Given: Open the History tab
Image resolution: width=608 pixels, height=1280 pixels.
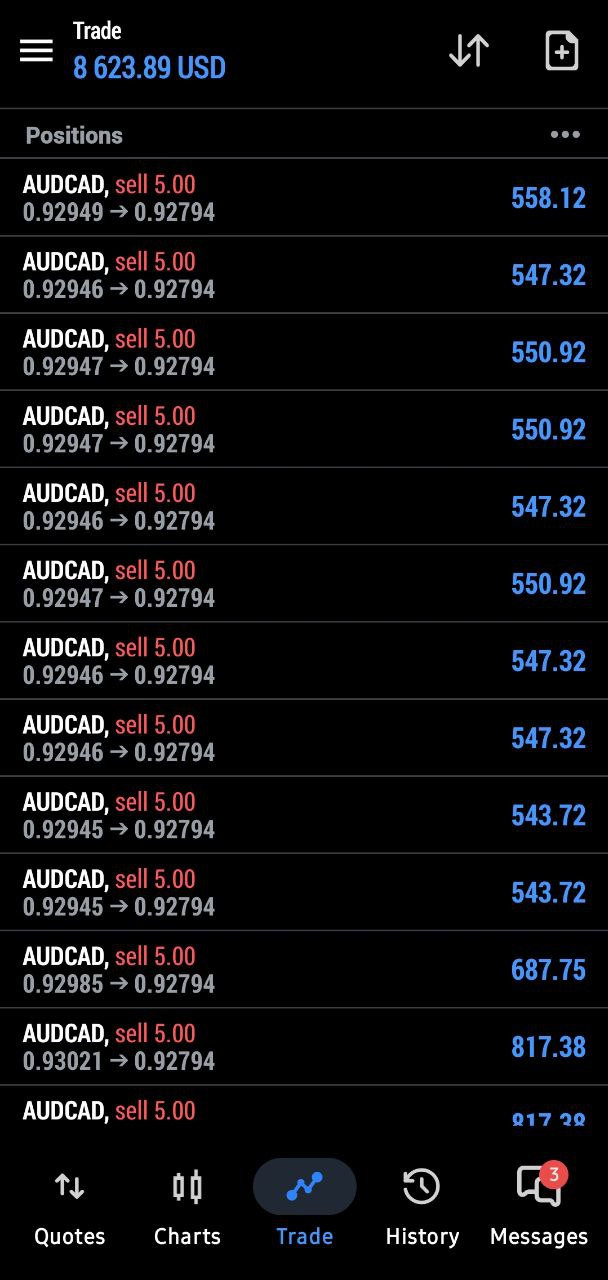Looking at the screenshot, I should (422, 1207).
